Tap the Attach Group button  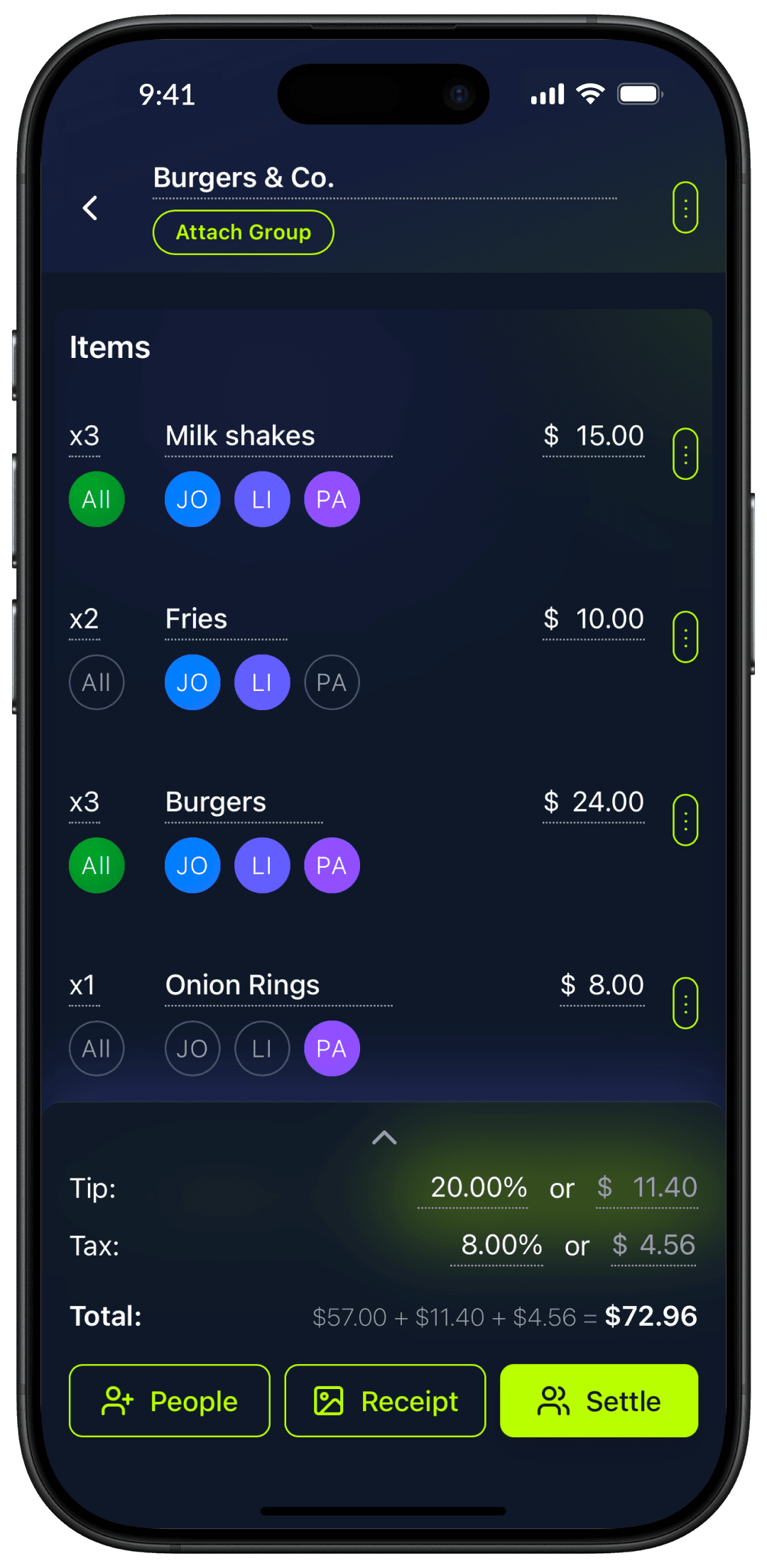pos(243,232)
